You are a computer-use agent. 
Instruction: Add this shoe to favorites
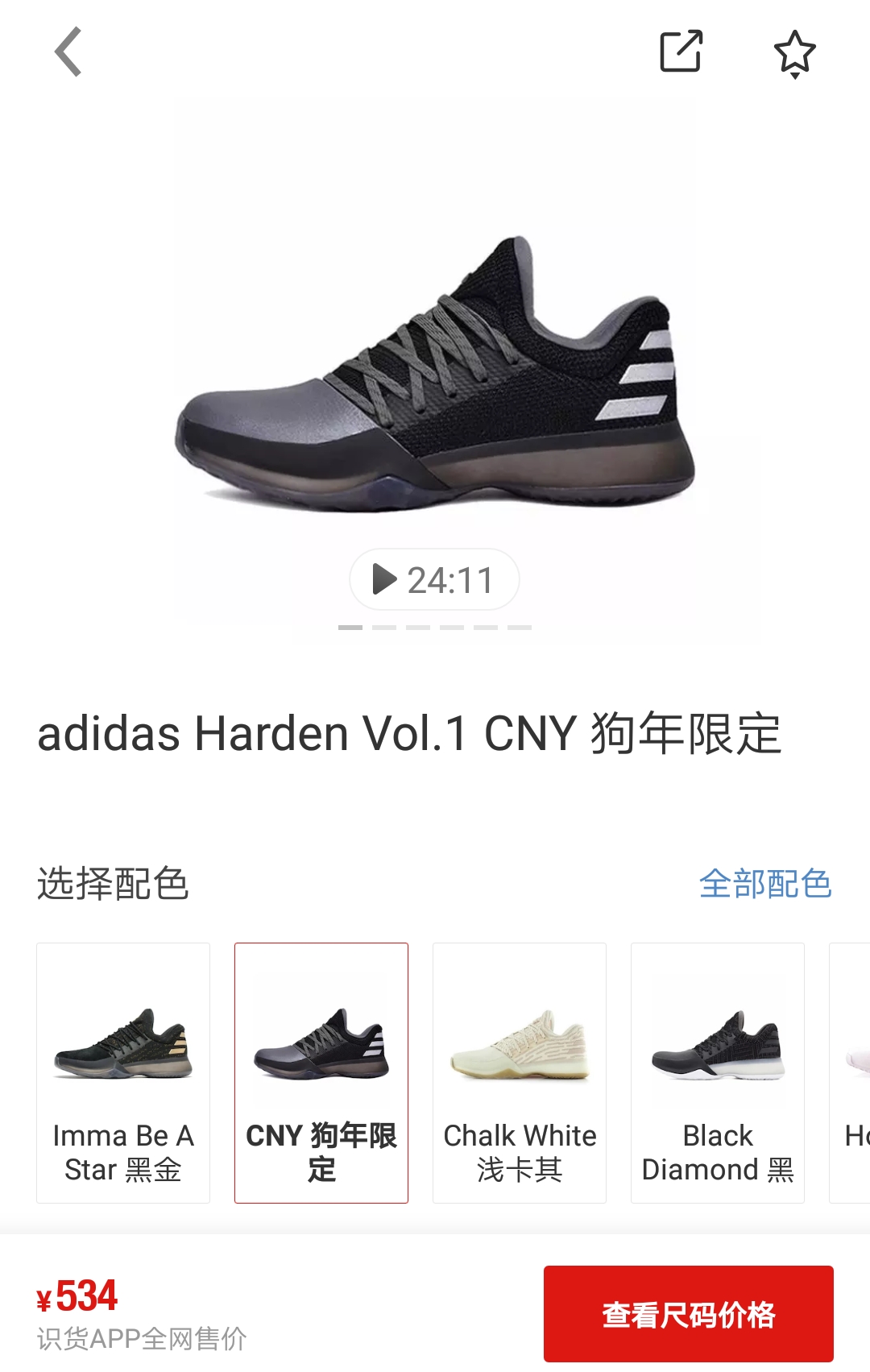tap(794, 53)
